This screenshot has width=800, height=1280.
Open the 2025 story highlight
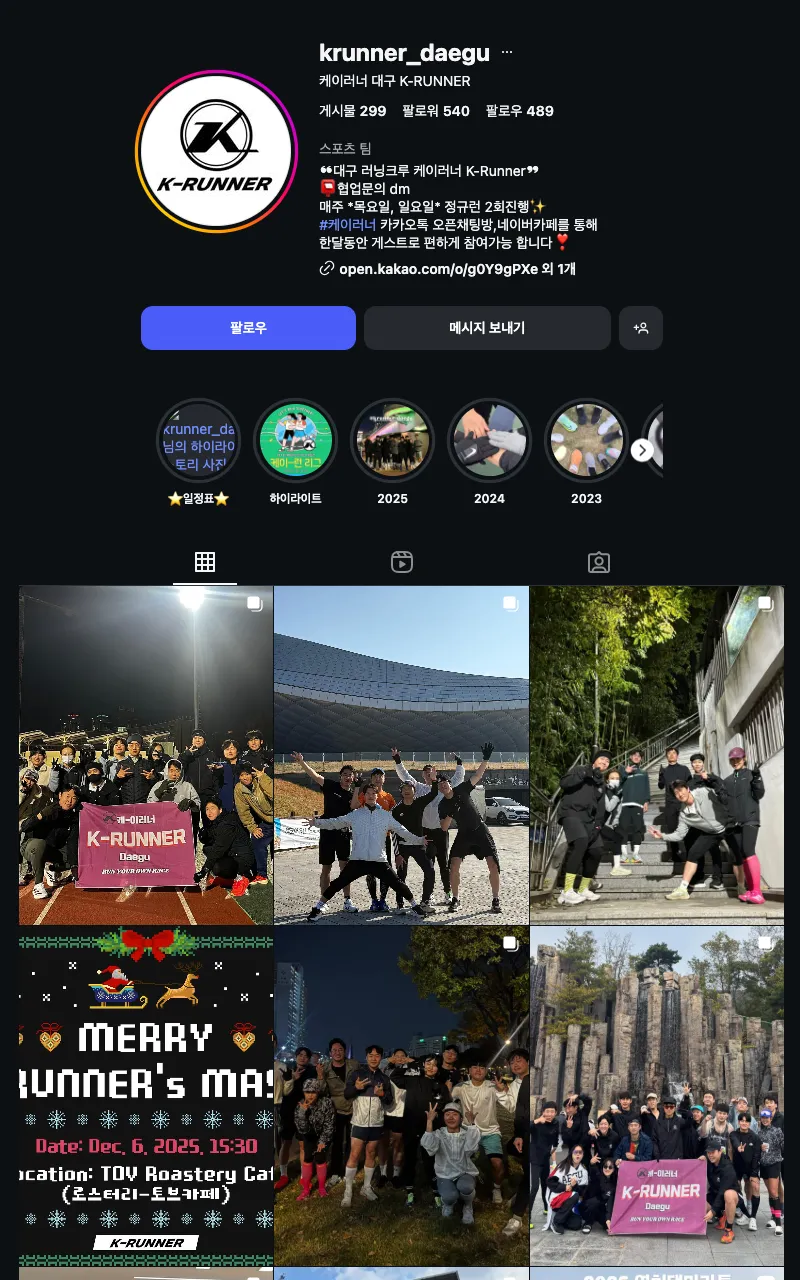[392, 441]
